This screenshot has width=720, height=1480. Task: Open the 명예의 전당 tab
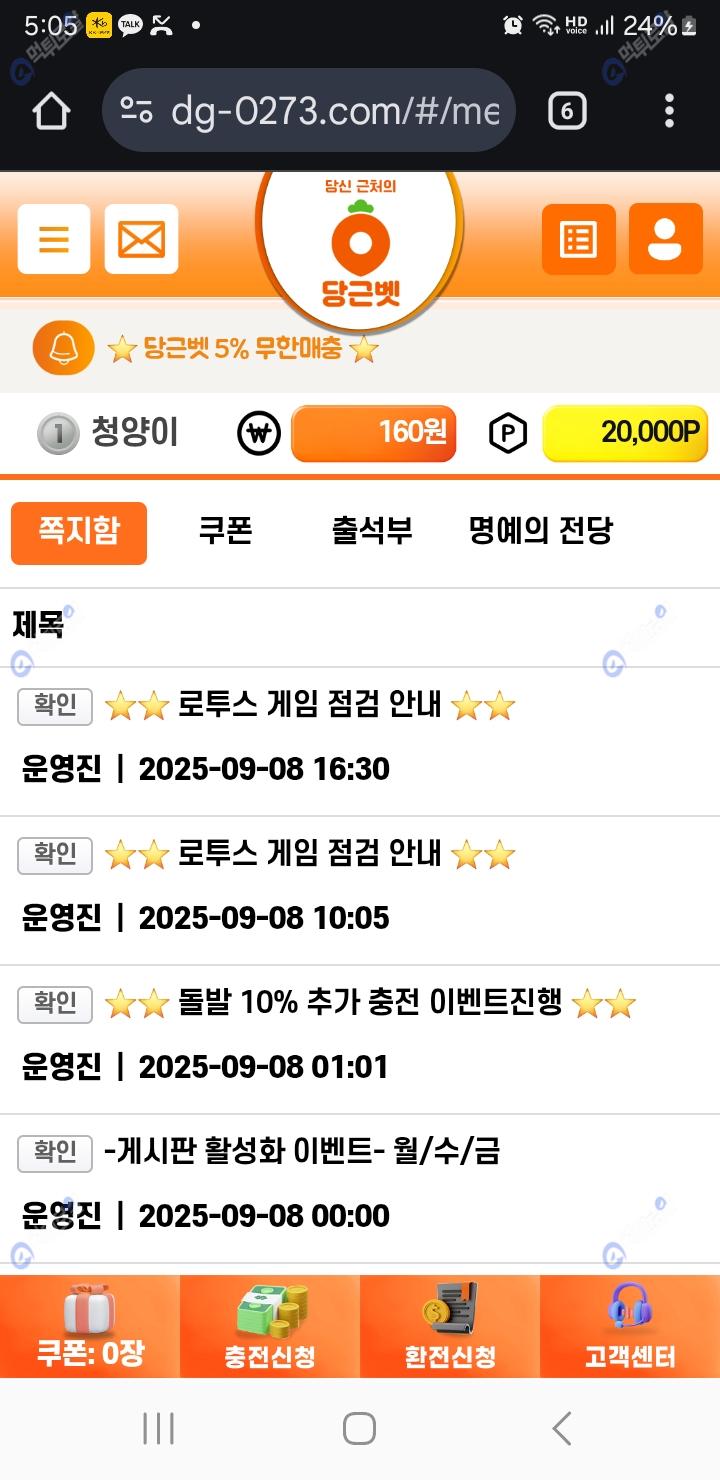click(x=540, y=531)
